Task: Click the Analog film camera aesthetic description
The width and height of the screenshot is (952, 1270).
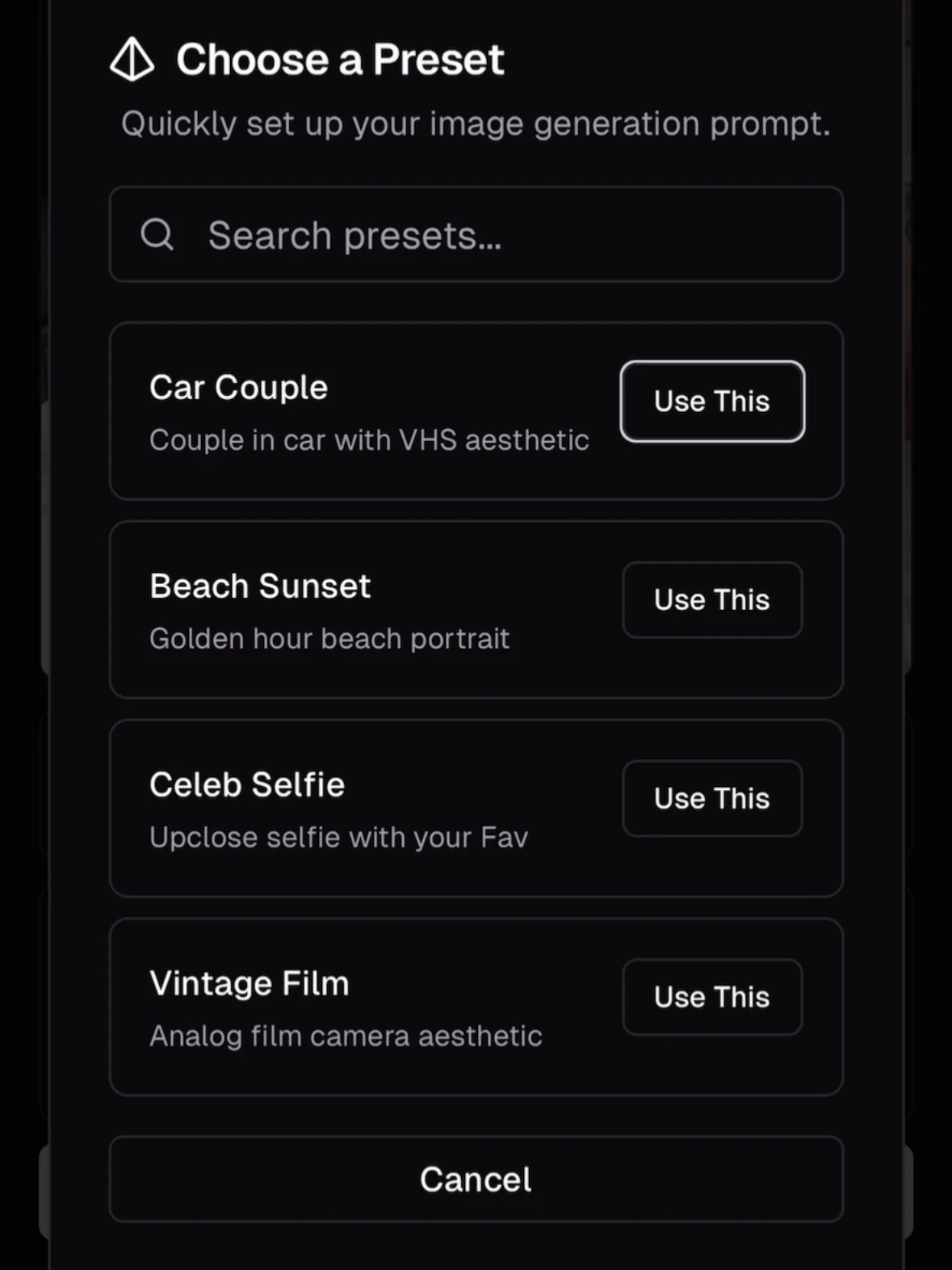Action: pyautogui.click(x=346, y=1036)
